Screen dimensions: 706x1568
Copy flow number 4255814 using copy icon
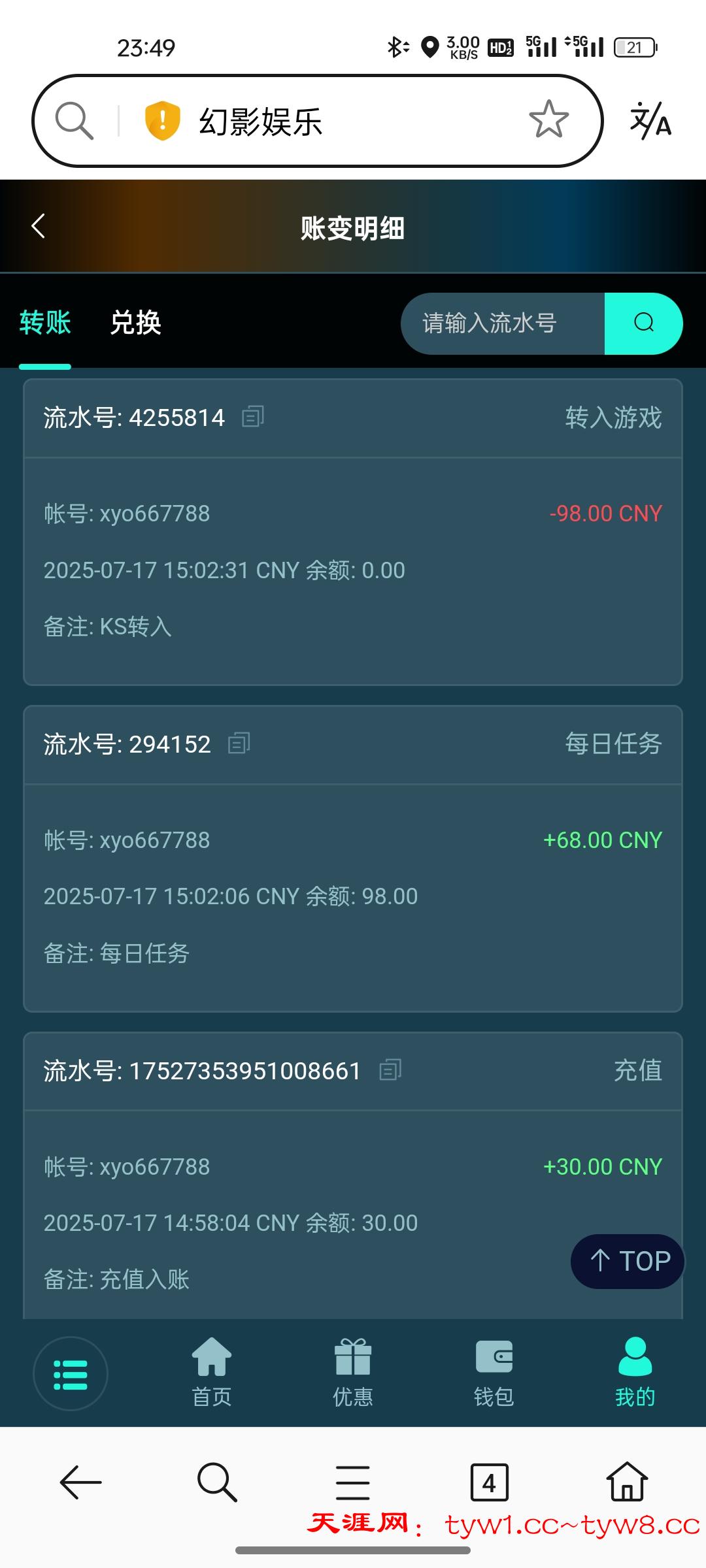click(255, 417)
